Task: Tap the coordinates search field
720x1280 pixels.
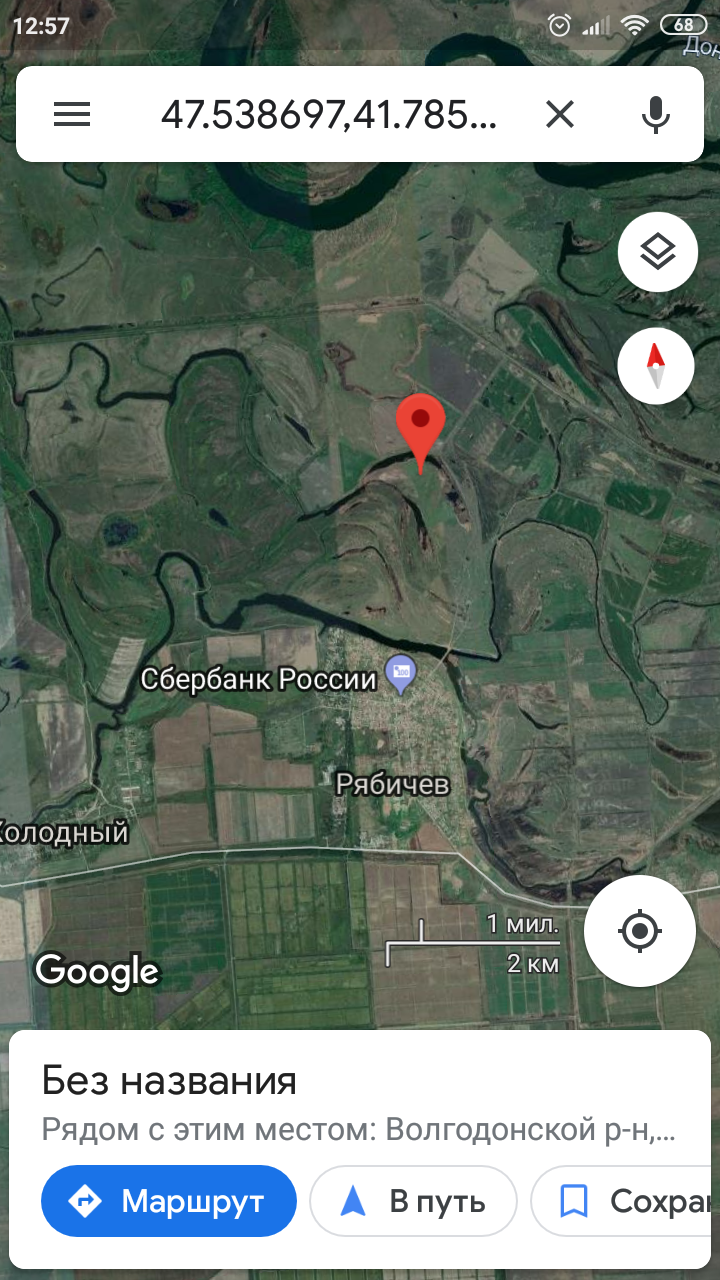Action: pyautogui.click(x=328, y=115)
